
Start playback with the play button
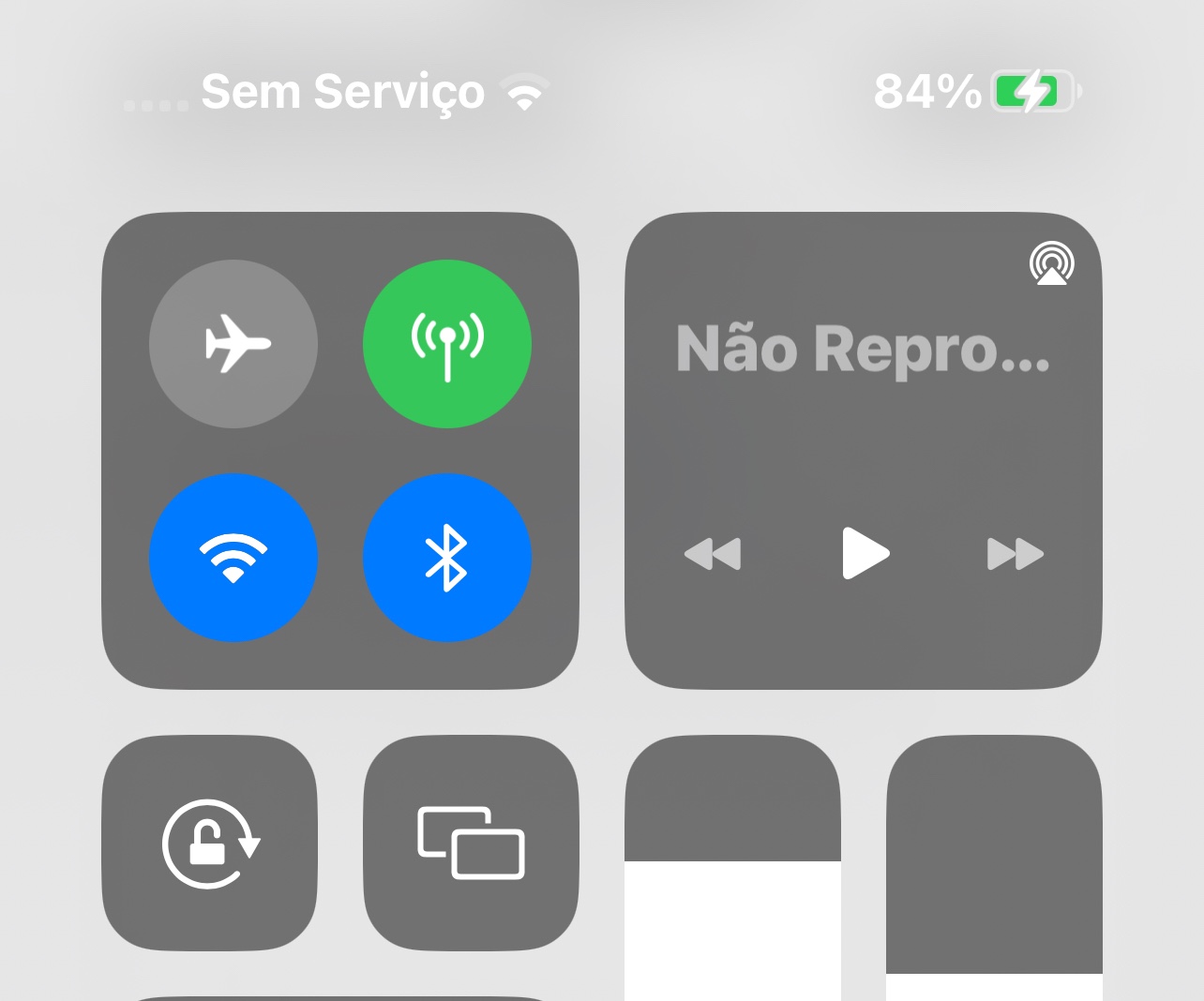tap(865, 553)
